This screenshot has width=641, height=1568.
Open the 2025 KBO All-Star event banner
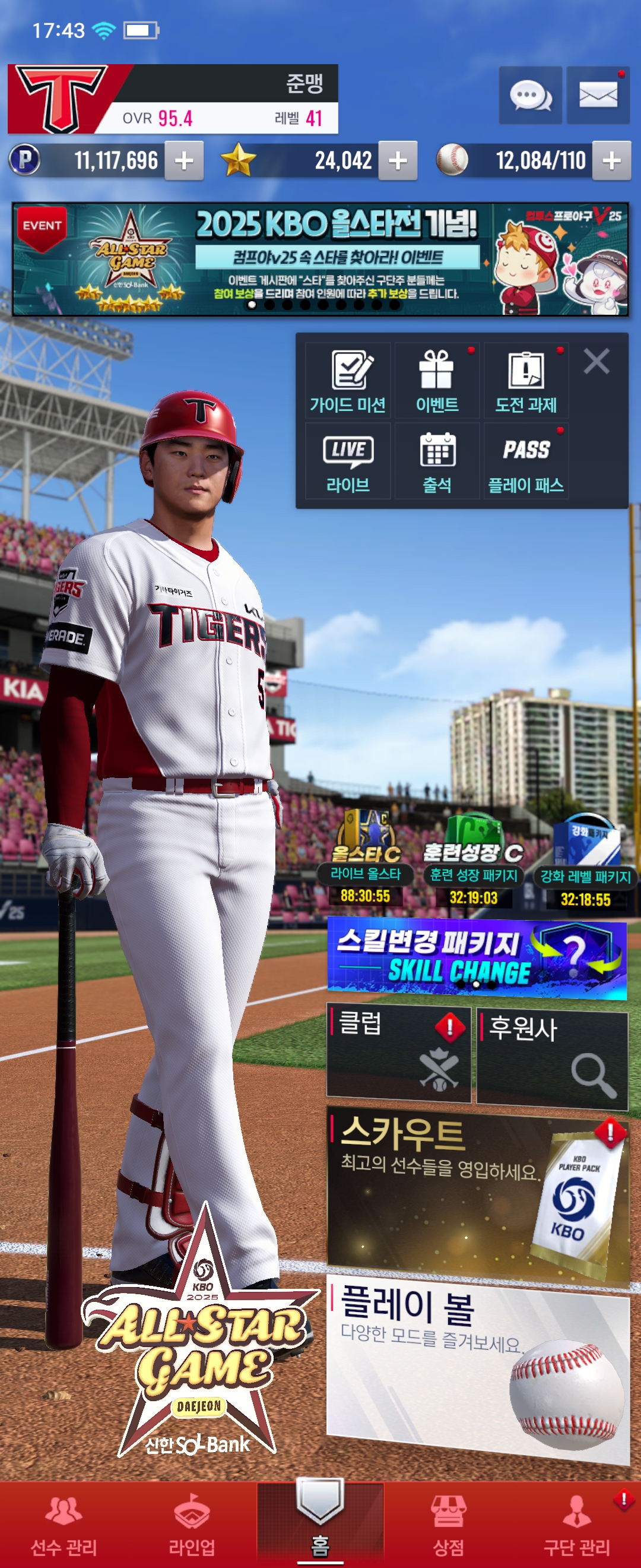pos(320,260)
